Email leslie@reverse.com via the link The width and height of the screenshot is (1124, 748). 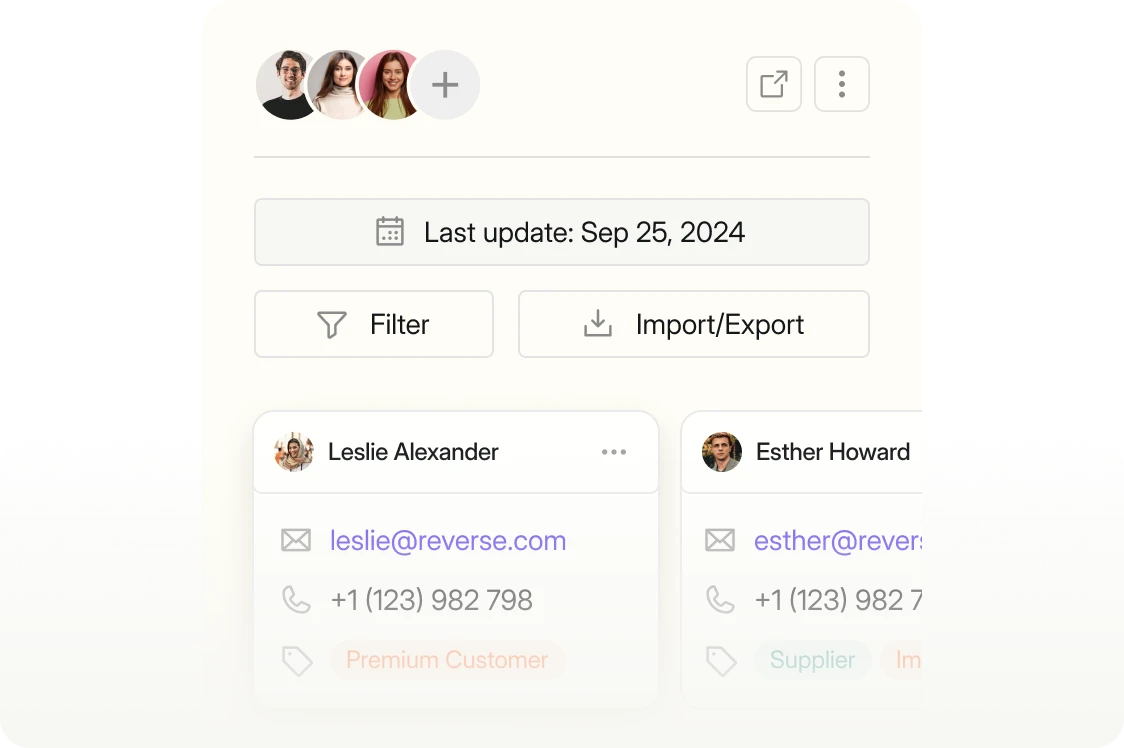point(448,541)
